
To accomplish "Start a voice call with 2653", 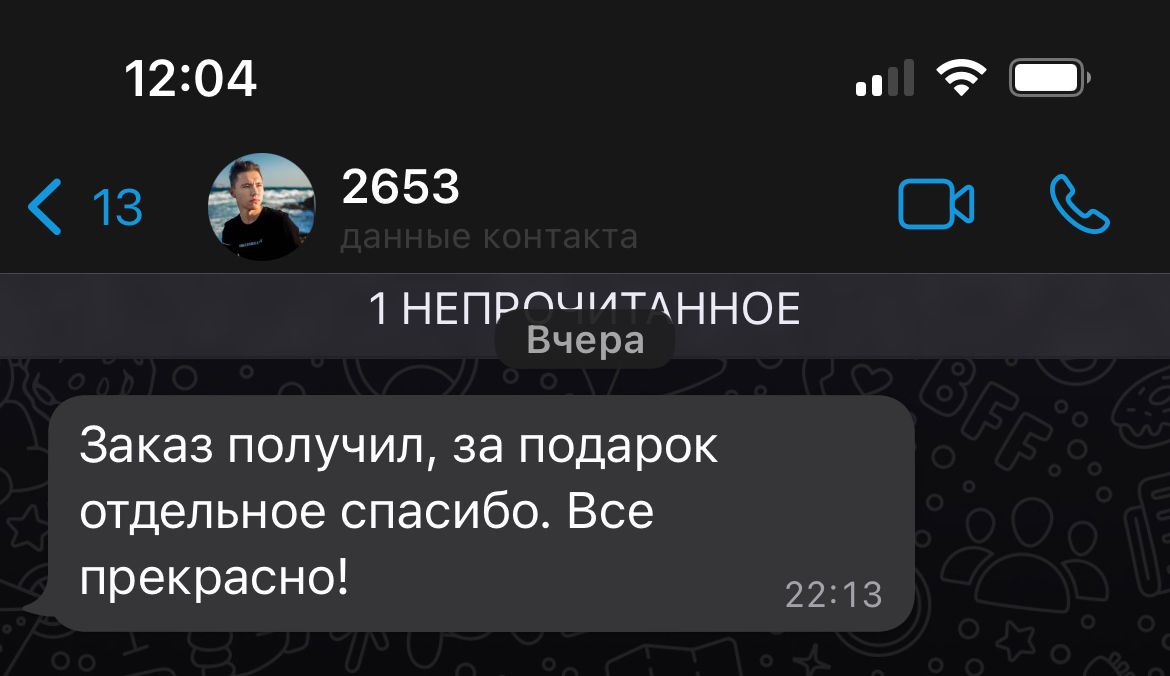I will [x=1080, y=205].
